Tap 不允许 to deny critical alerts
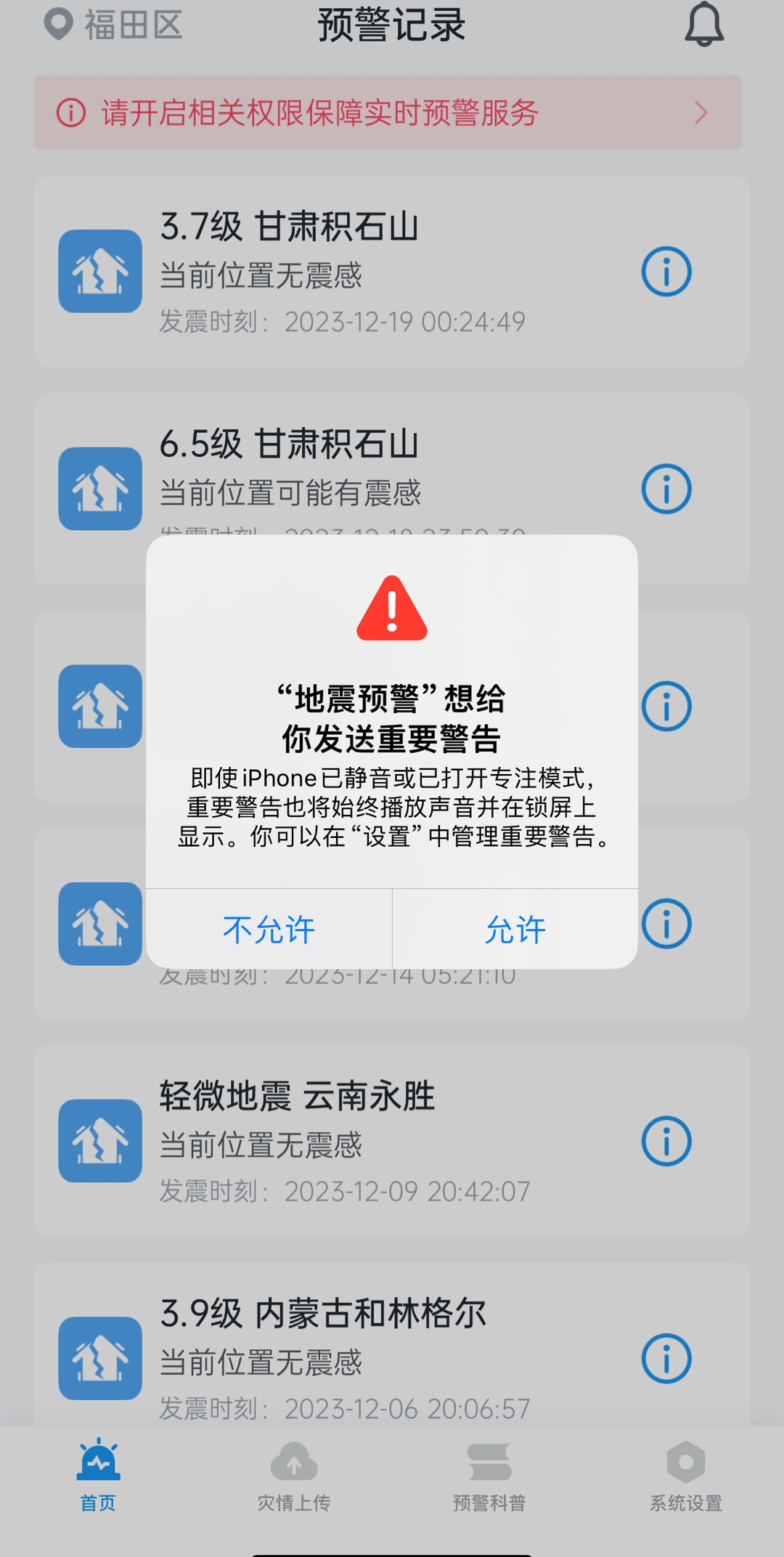The image size is (784, 1557). tap(269, 930)
